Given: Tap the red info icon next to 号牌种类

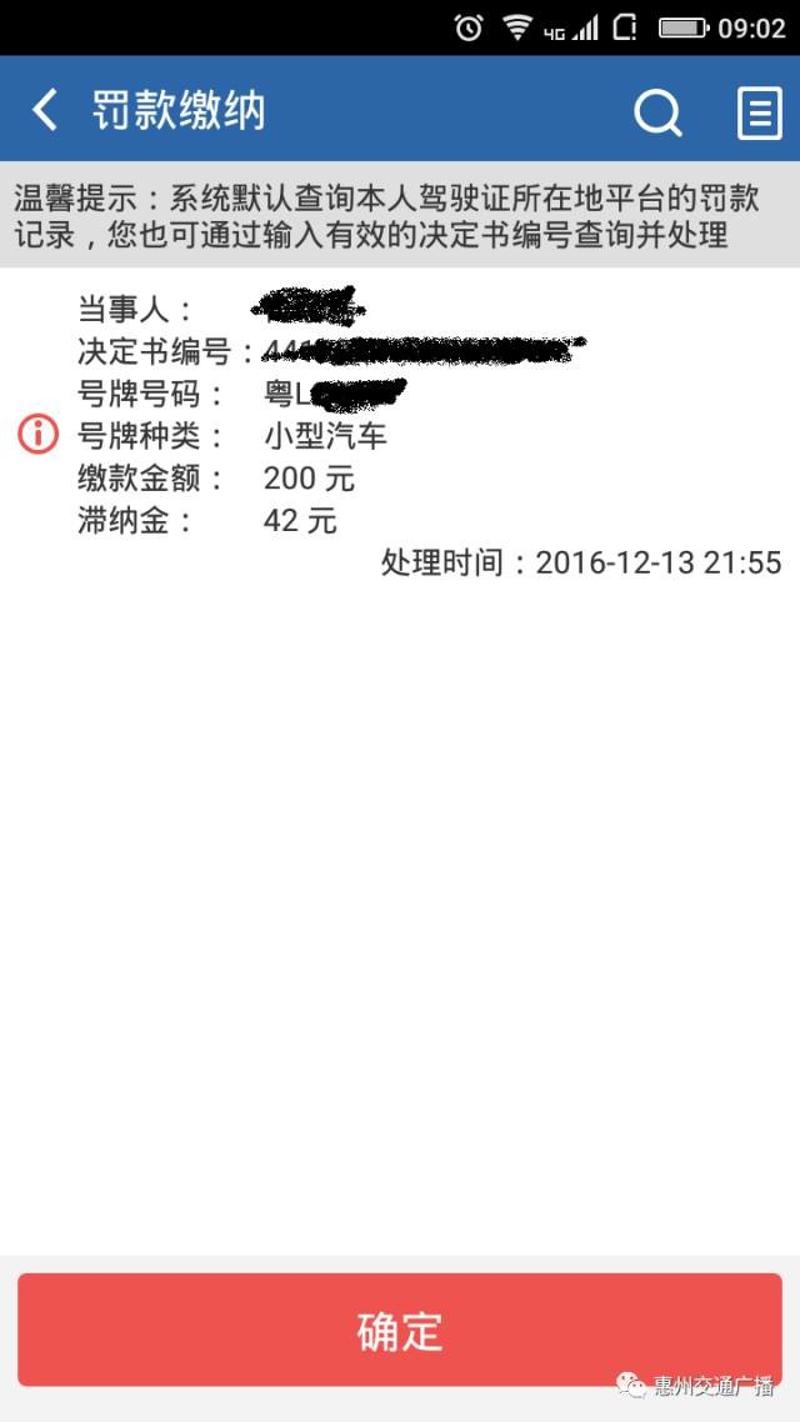Looking at the screenshot, I should [x=36, y=433].
